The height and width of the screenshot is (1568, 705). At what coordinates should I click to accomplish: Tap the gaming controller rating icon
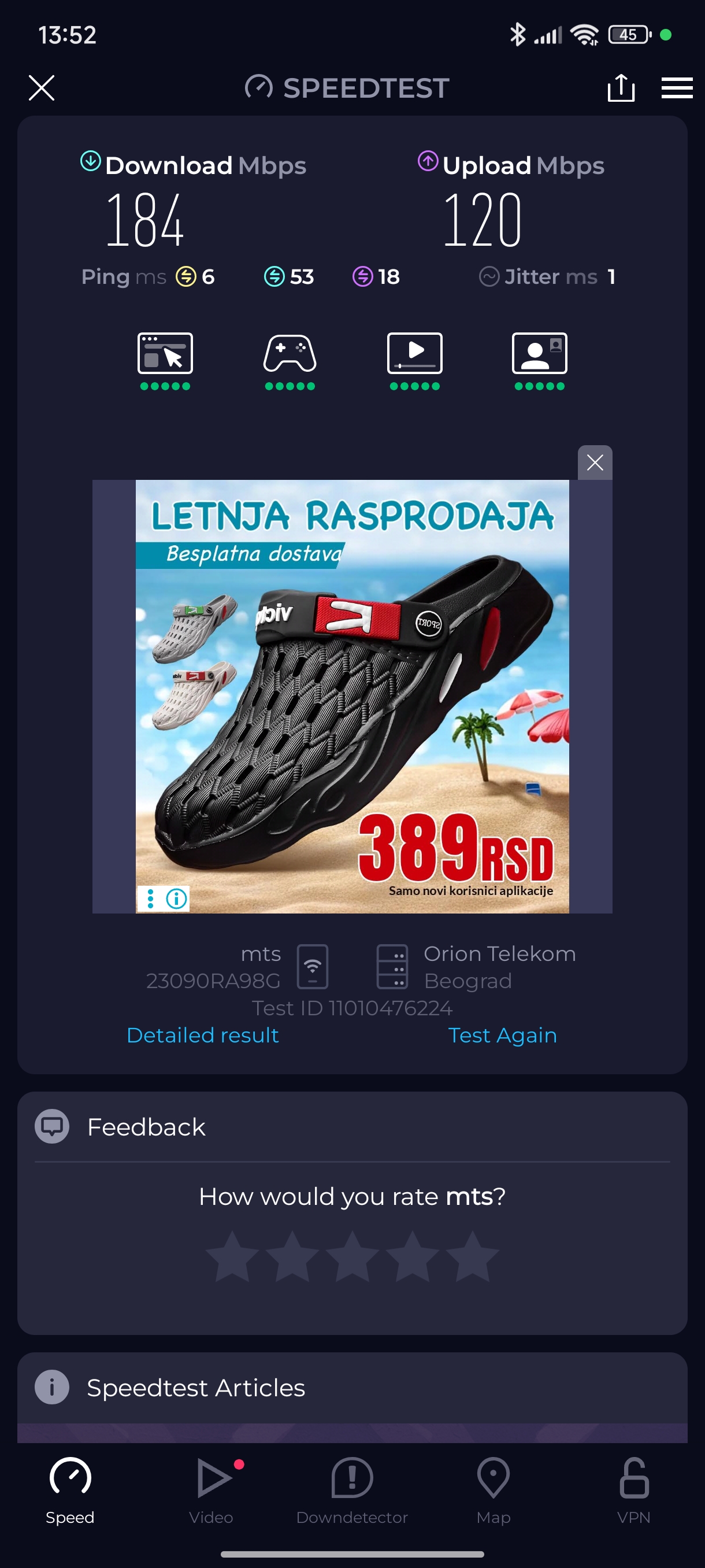290,354
